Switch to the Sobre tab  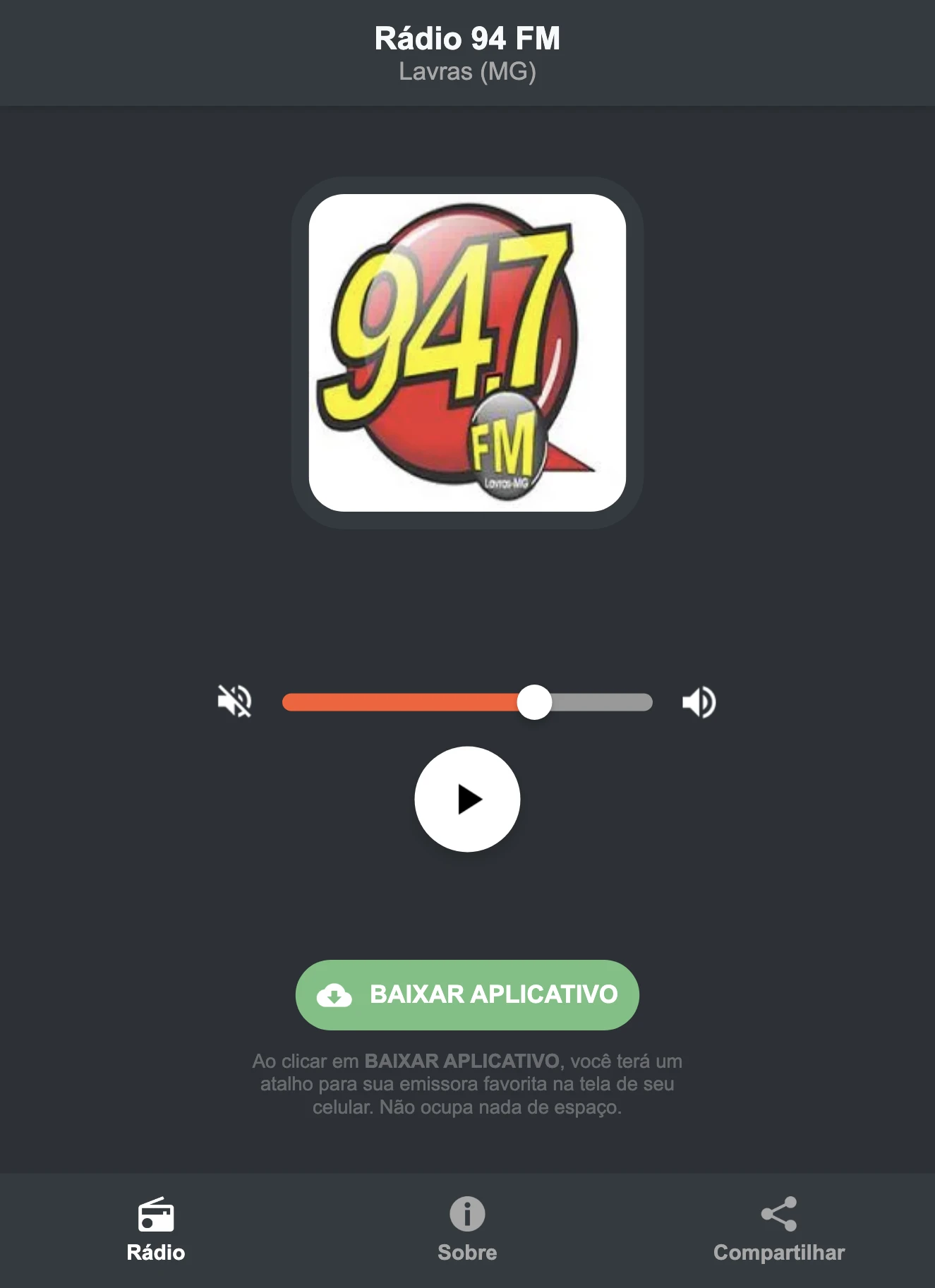(x=467, y=1253)
